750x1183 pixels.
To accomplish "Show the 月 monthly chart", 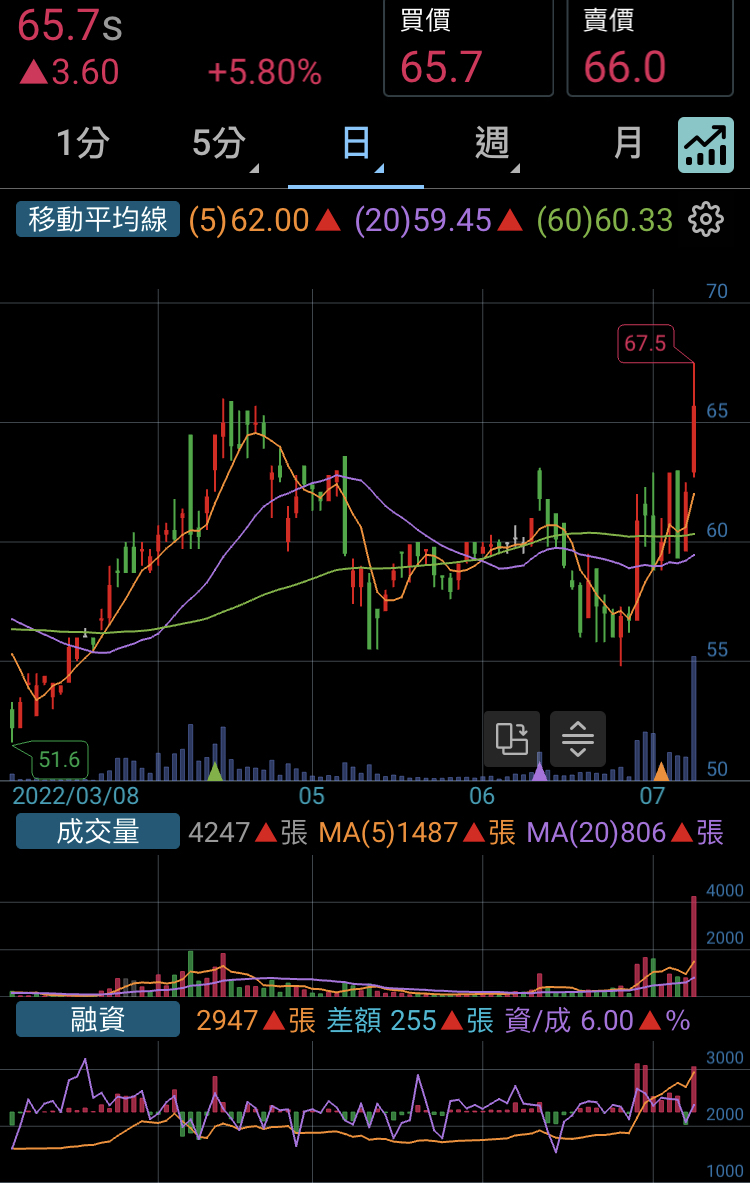I will pos(628,144).
